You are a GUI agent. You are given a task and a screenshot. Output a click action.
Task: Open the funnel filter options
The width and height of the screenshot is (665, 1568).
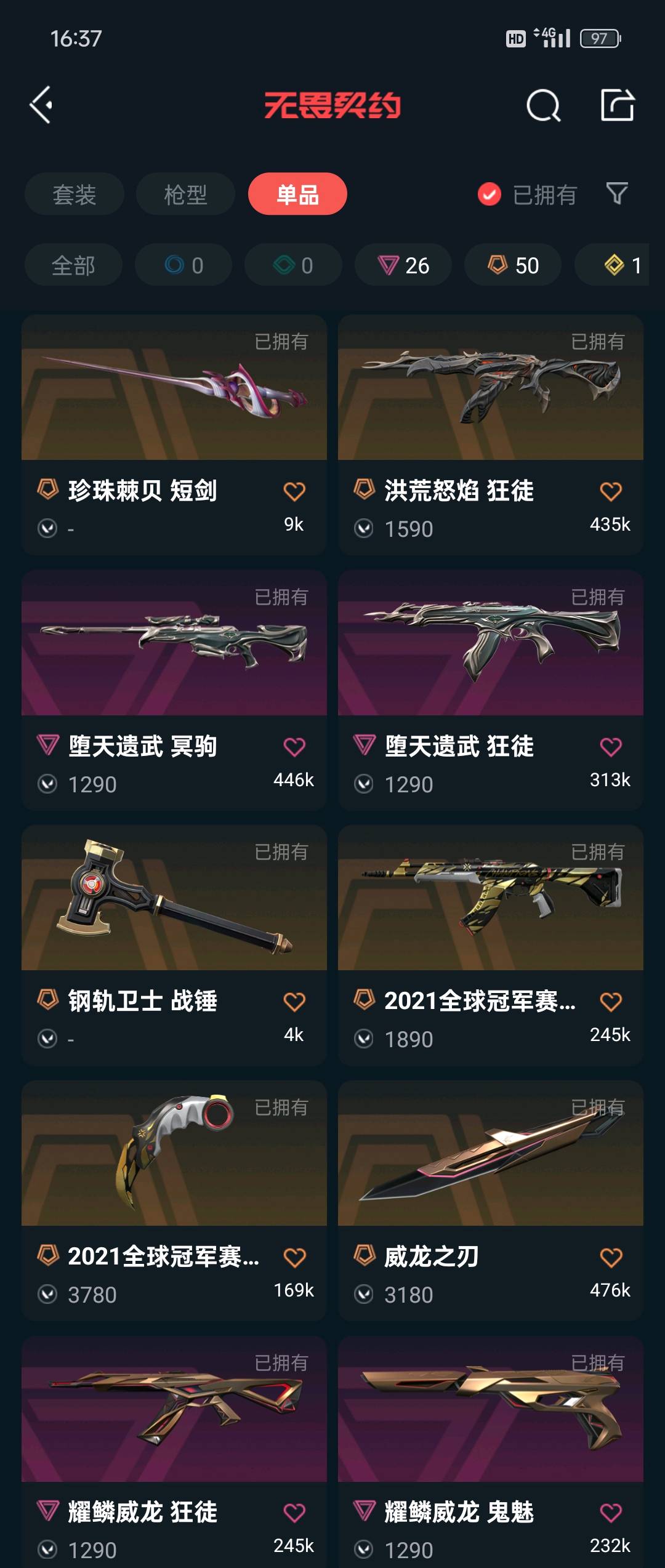tap(616, 194)
